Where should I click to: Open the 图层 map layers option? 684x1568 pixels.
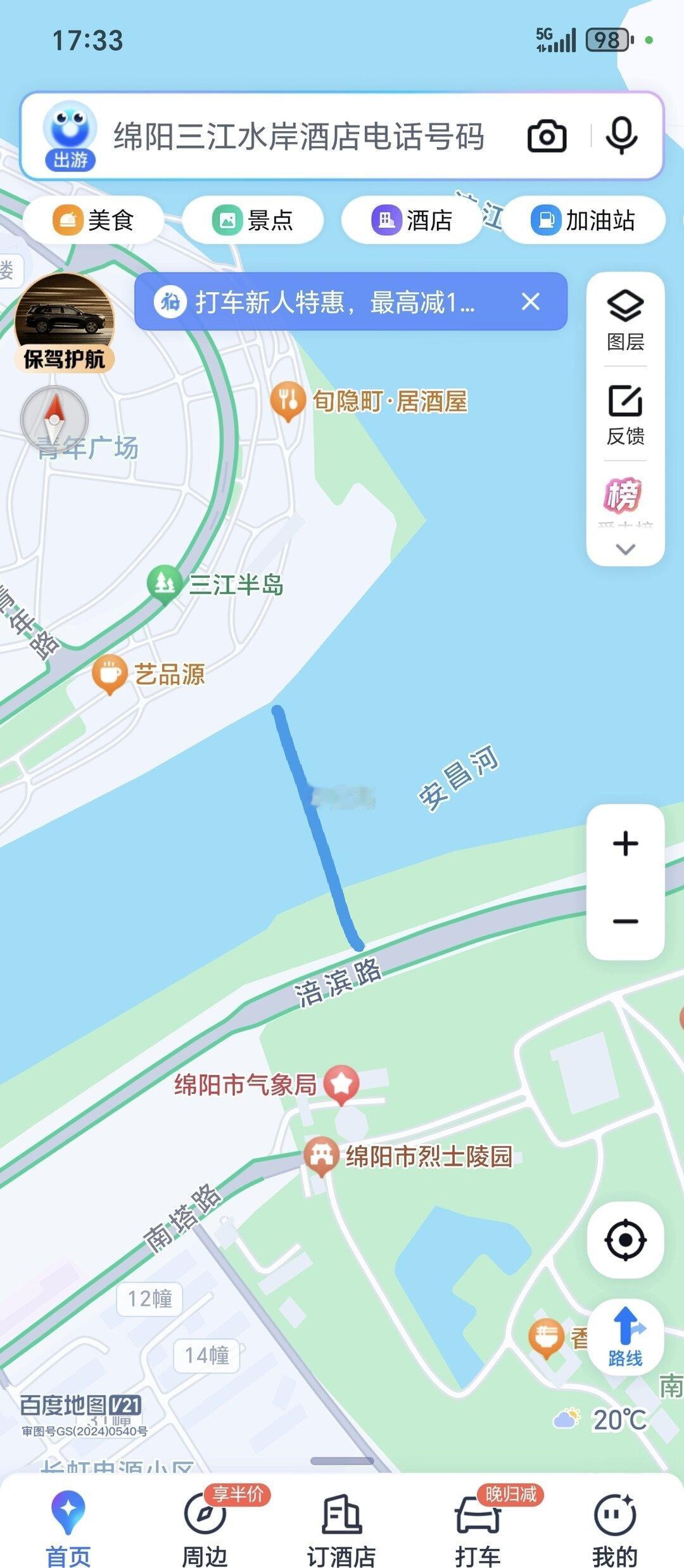point(626,321)
